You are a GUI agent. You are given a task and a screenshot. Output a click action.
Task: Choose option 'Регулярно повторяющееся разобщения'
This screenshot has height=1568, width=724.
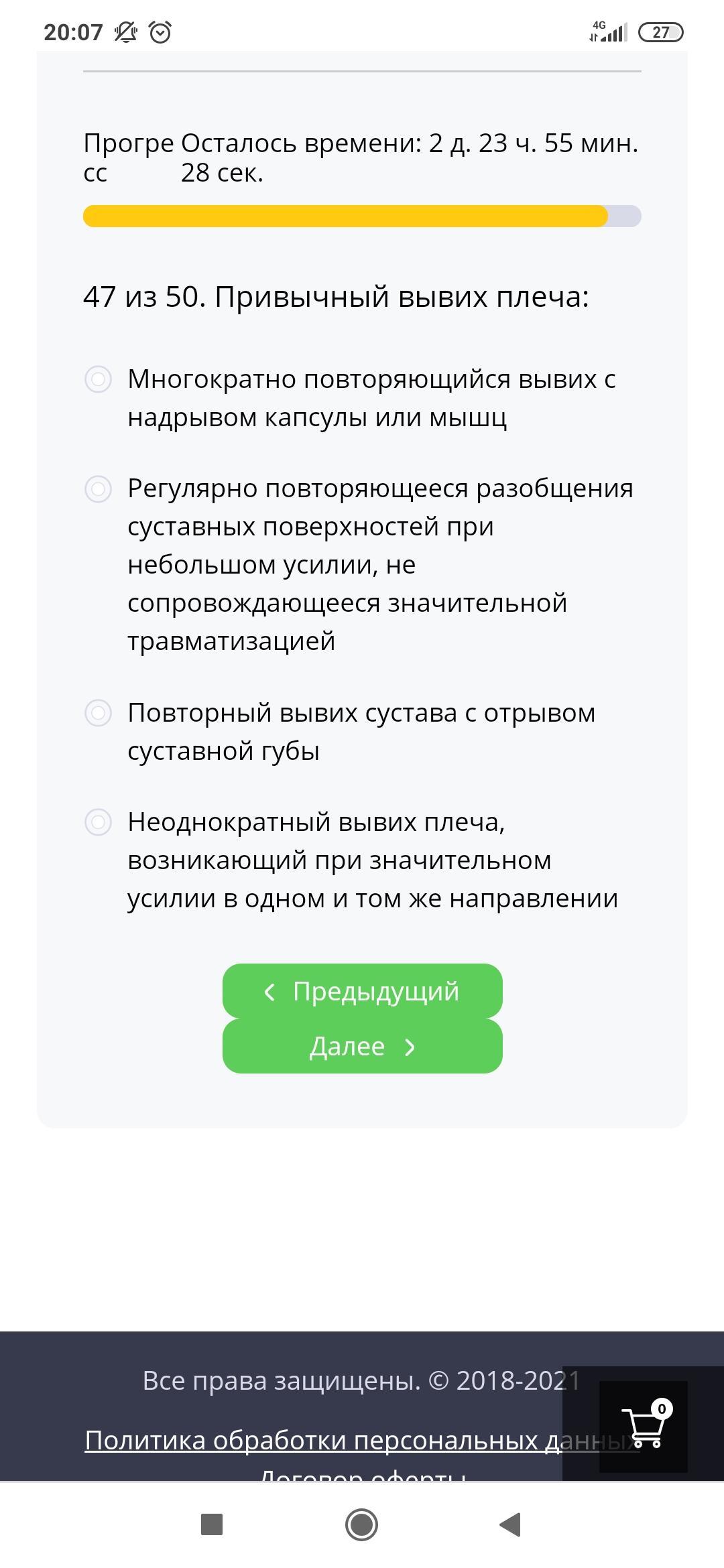98,488
